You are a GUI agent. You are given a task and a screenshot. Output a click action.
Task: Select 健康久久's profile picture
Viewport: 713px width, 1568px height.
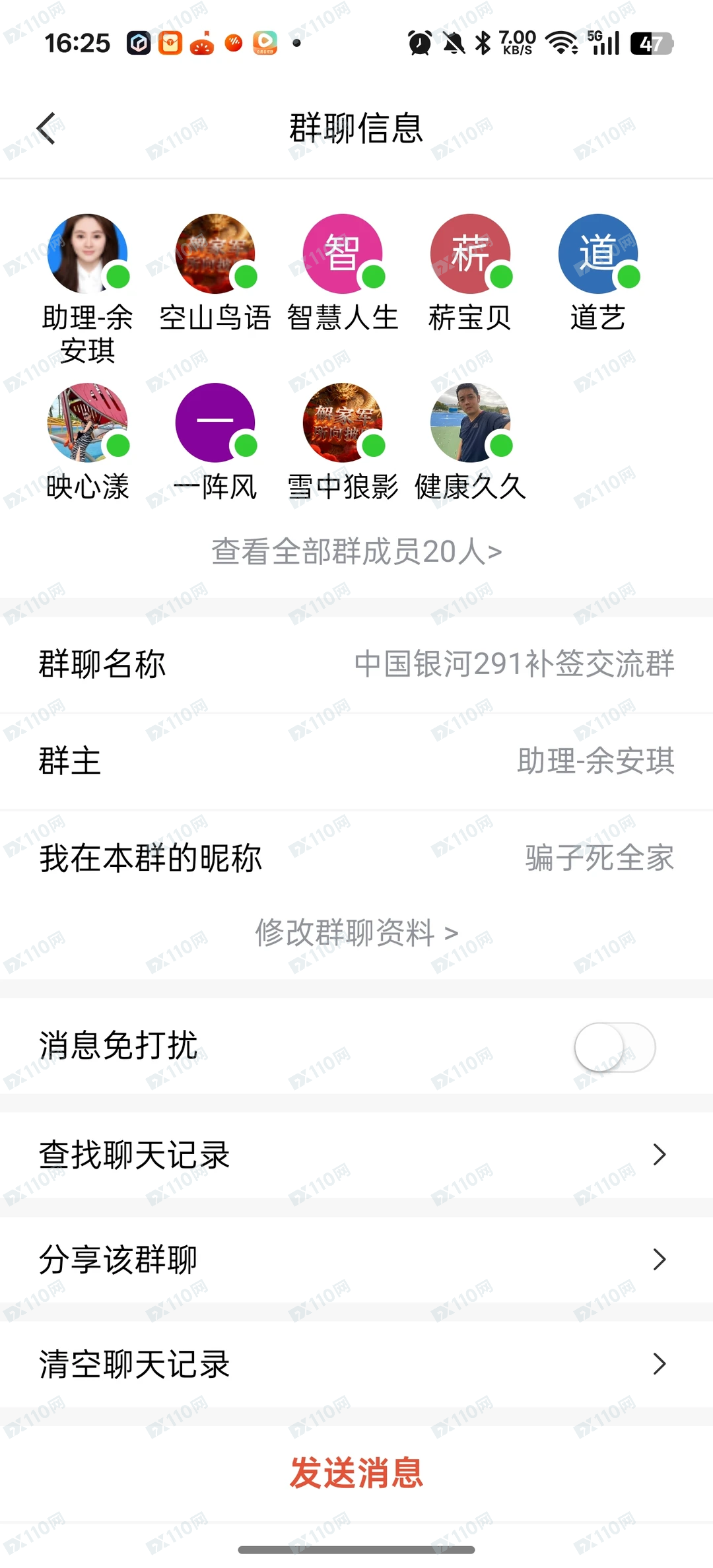(470, 423)
